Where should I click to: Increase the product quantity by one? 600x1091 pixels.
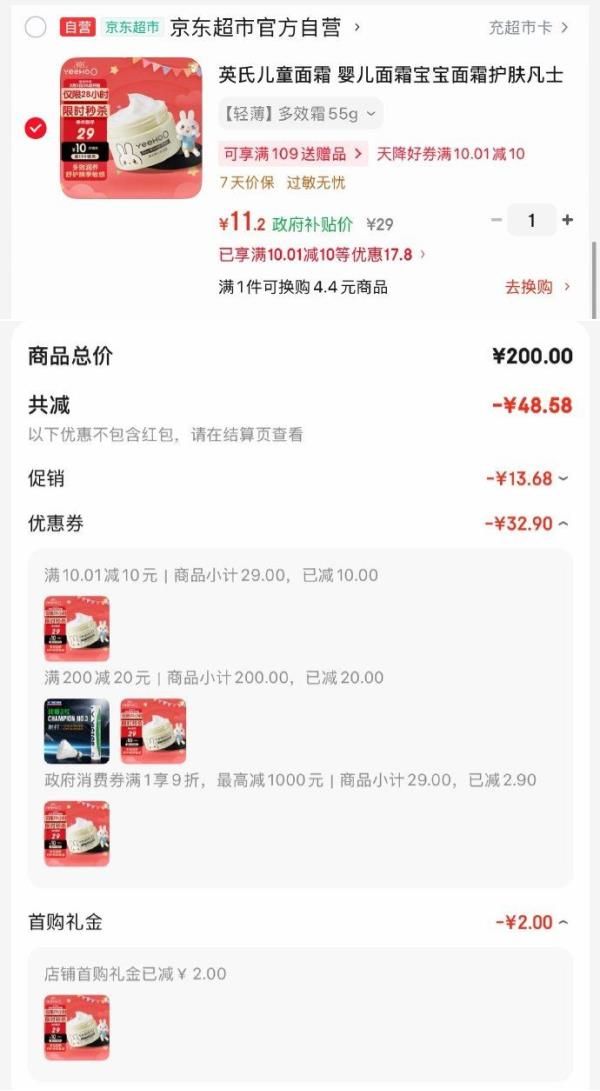tap(567, 220)
